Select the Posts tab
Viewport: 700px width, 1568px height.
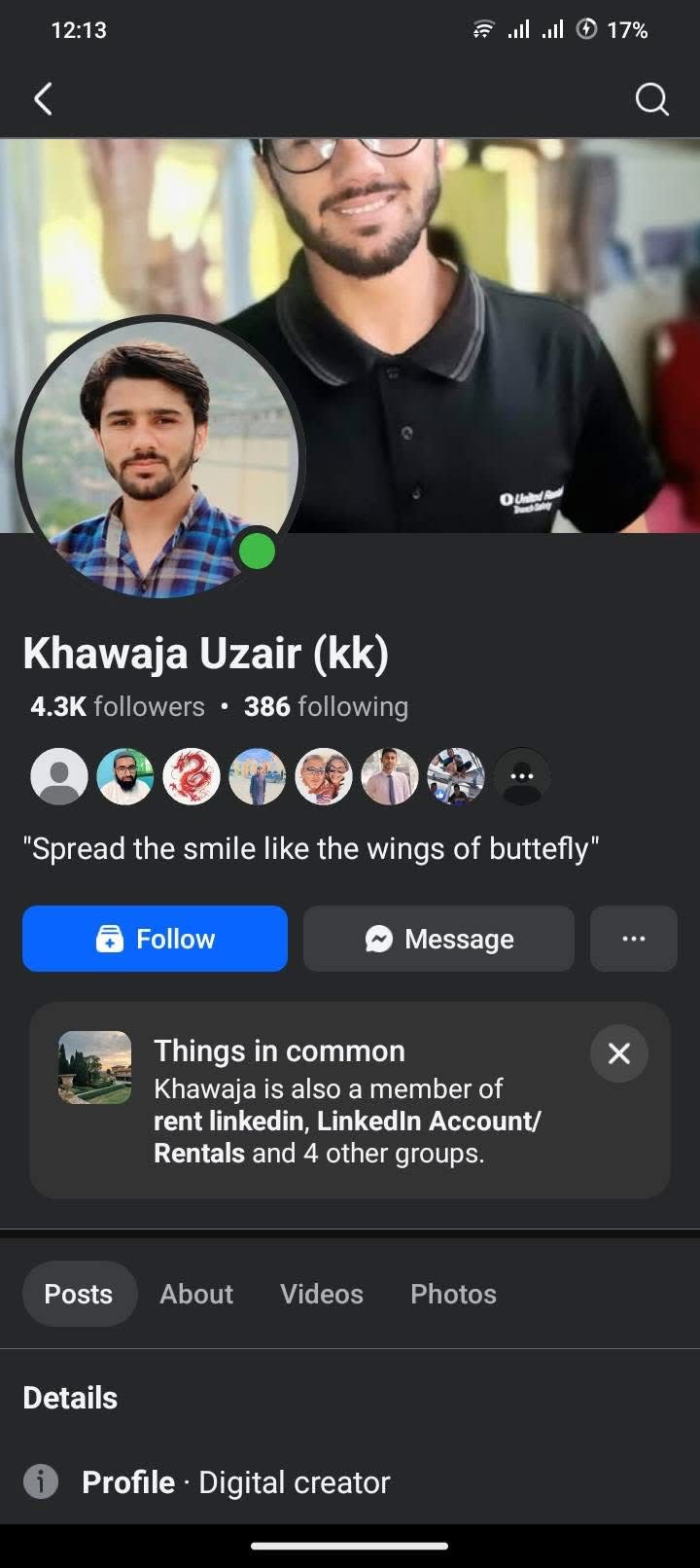pyautogui.click(x=79, y=1294)
